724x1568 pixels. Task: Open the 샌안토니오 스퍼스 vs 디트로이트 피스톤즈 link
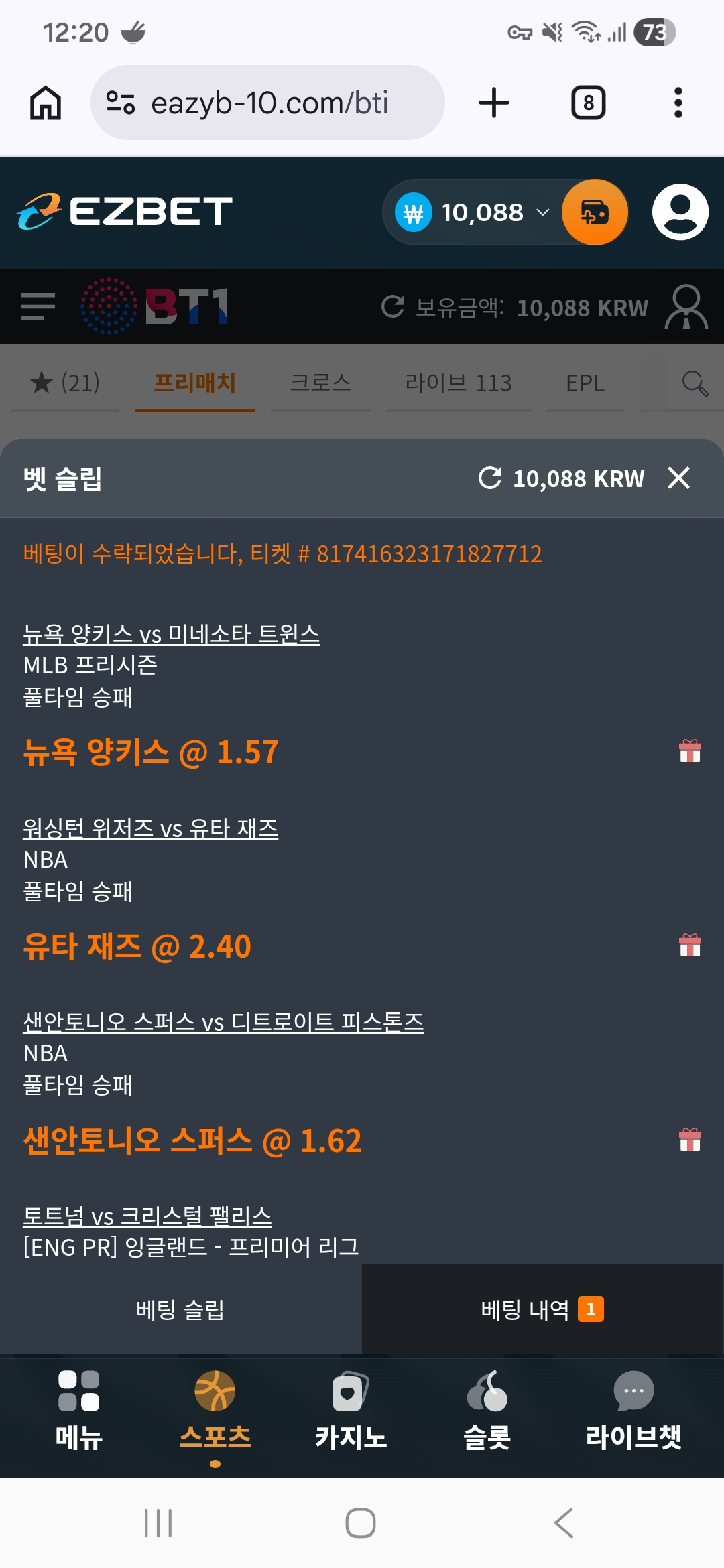223,1022
